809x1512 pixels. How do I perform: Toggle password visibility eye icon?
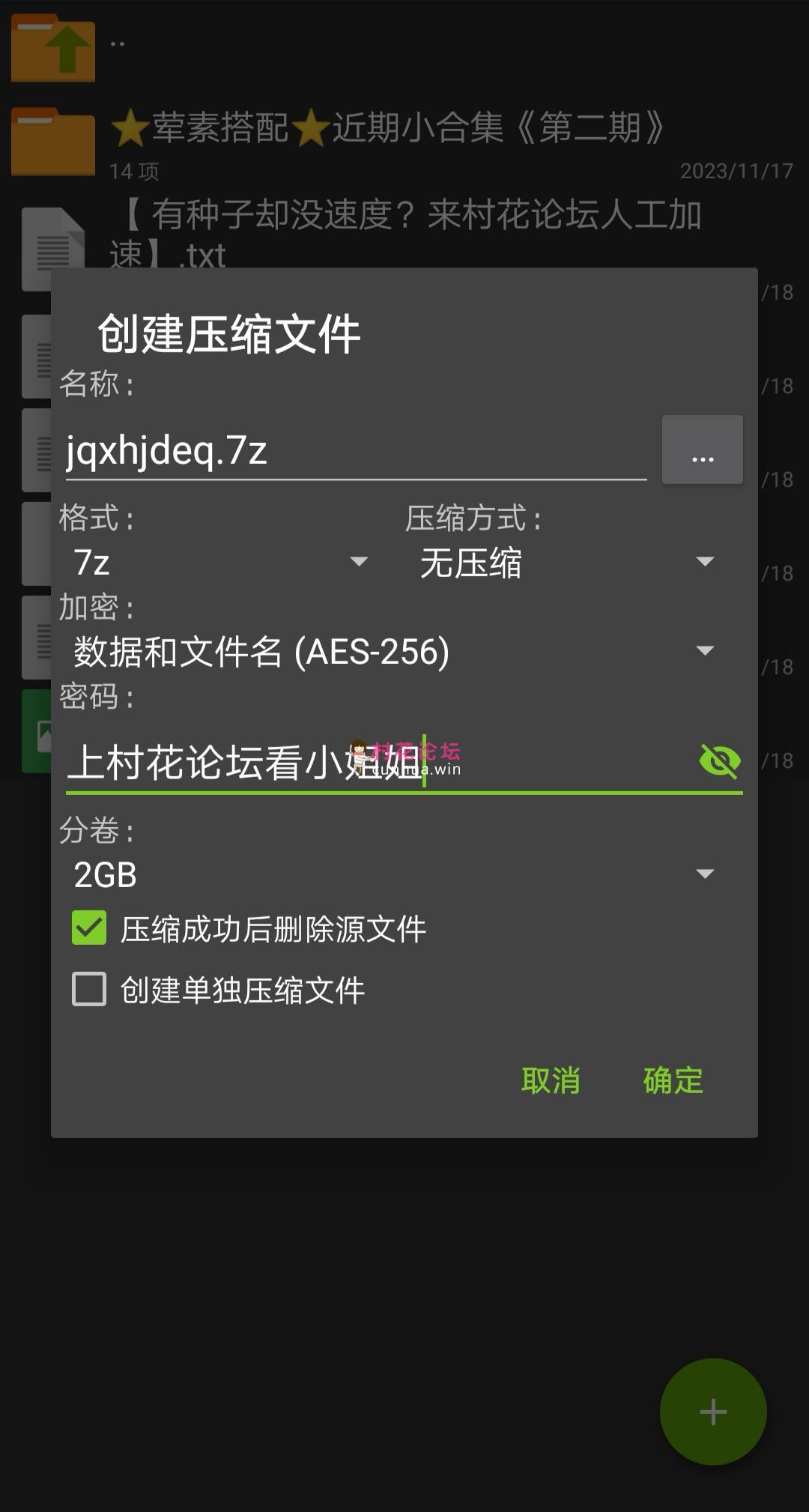pos(719,762)
